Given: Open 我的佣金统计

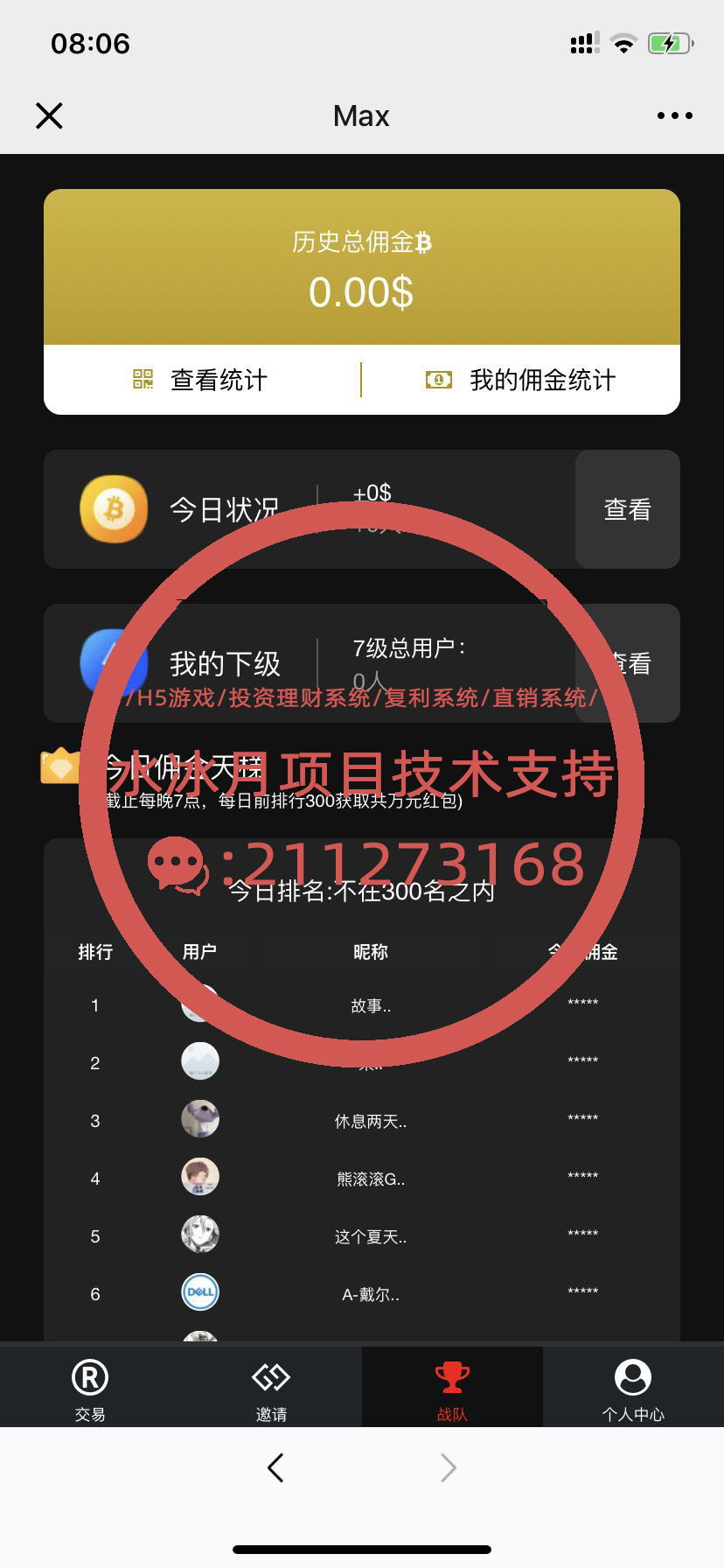Looking at the screenshot, I should [521, 380].
